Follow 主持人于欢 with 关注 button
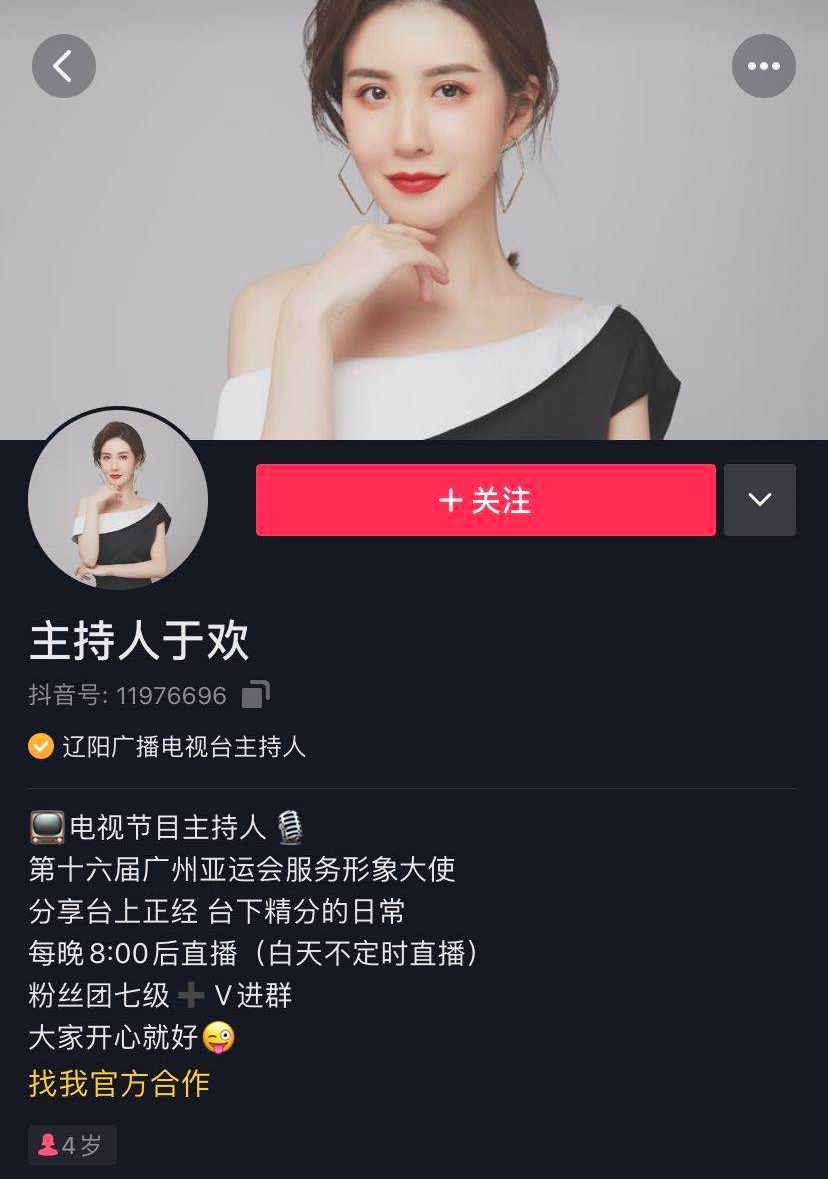 [485, 500]
